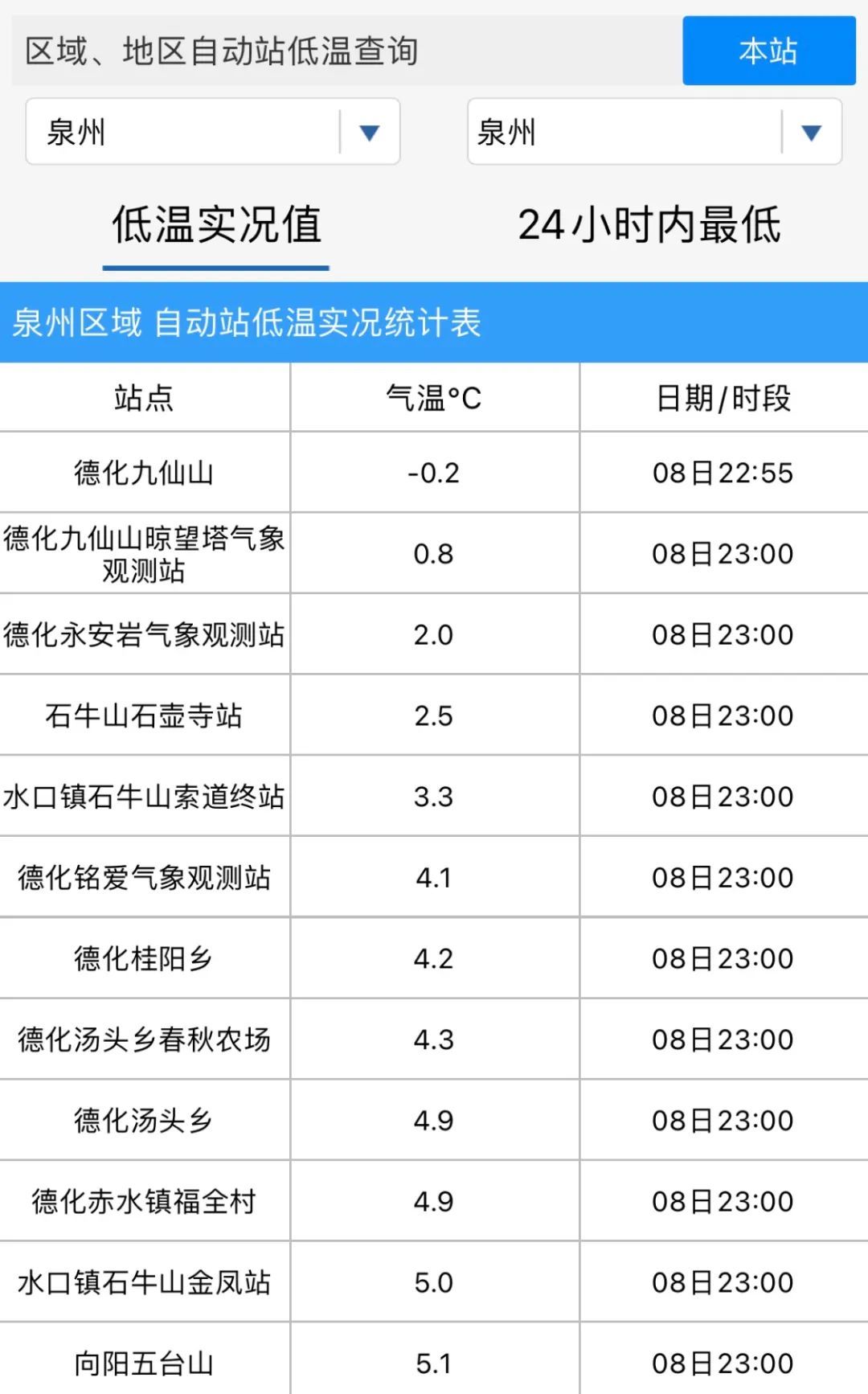Open the first 泉州 region dropdown

[213, 132]
